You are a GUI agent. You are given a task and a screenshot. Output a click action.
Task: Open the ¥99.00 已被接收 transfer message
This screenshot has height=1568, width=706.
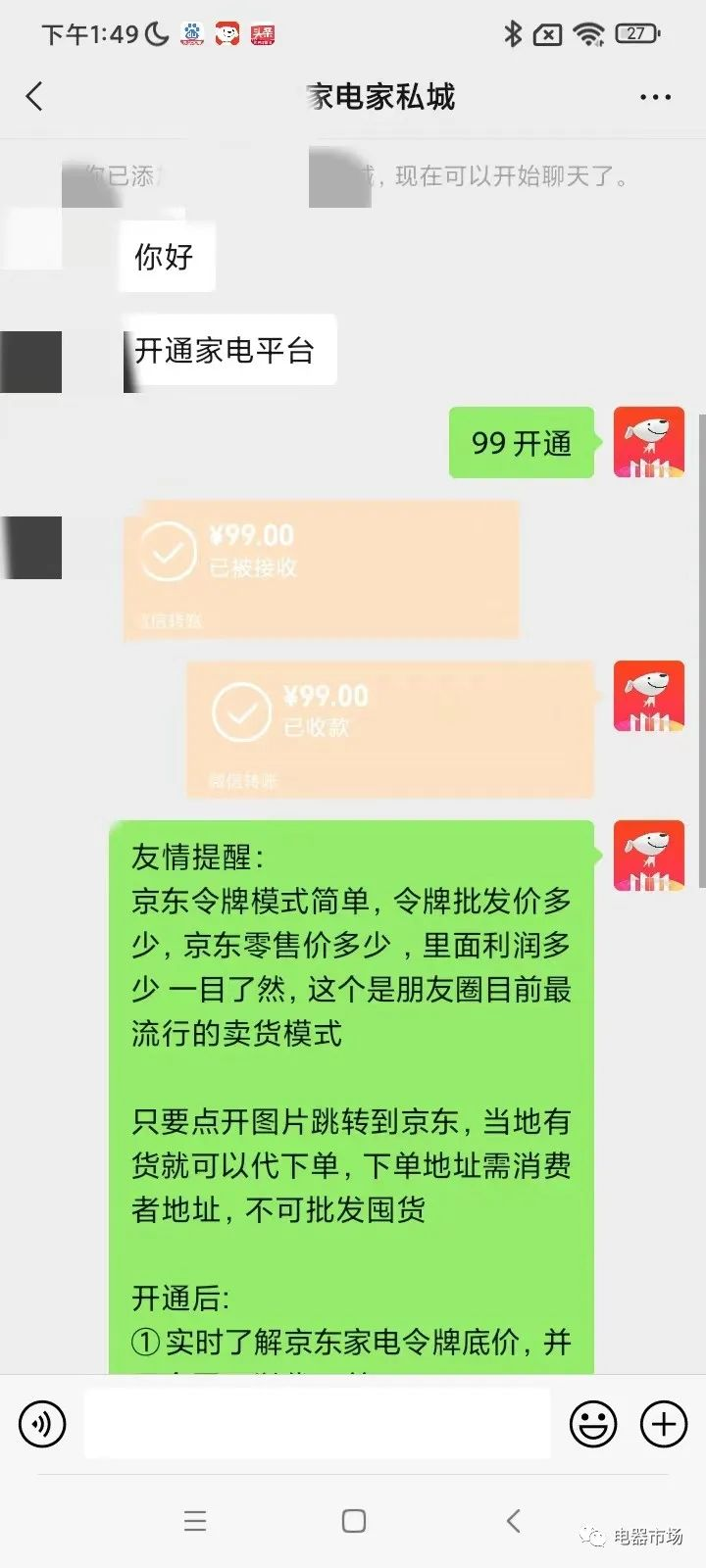point(321,570)
